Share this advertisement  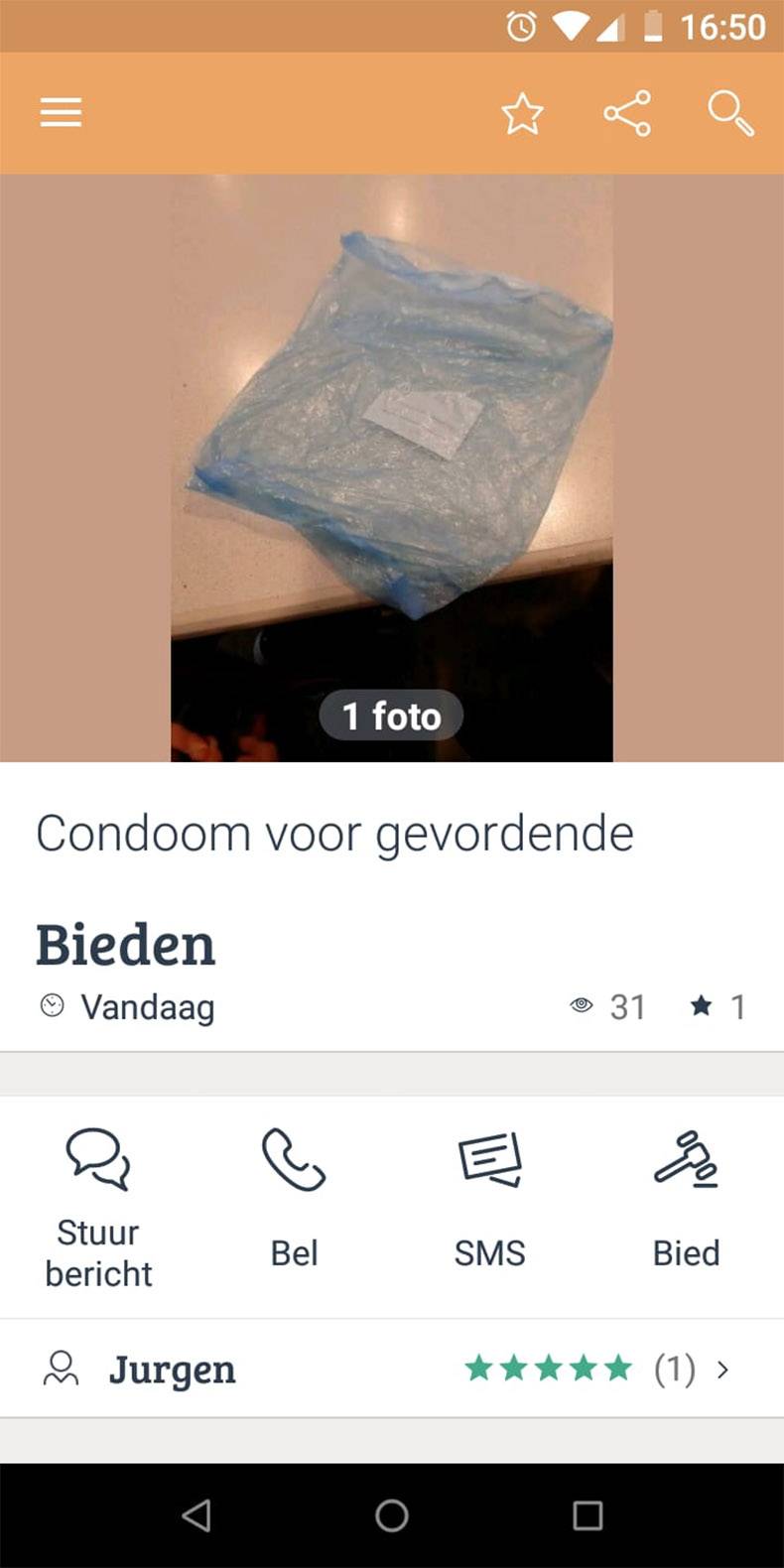627,113
